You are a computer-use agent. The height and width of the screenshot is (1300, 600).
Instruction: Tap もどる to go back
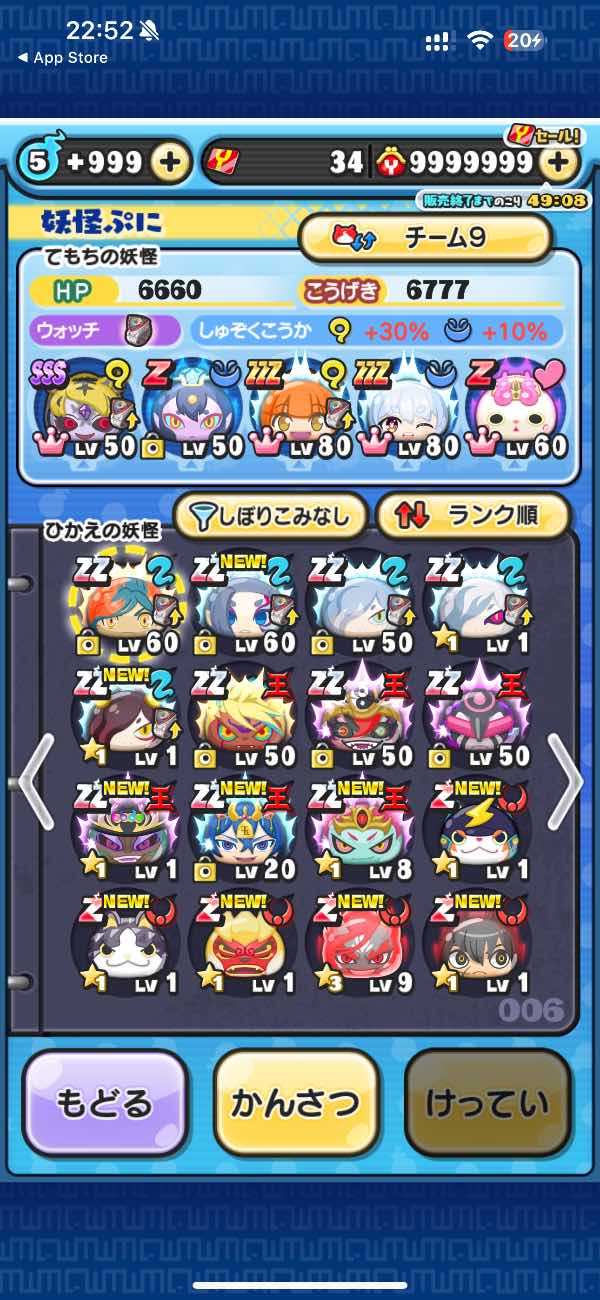(105, 1103)
